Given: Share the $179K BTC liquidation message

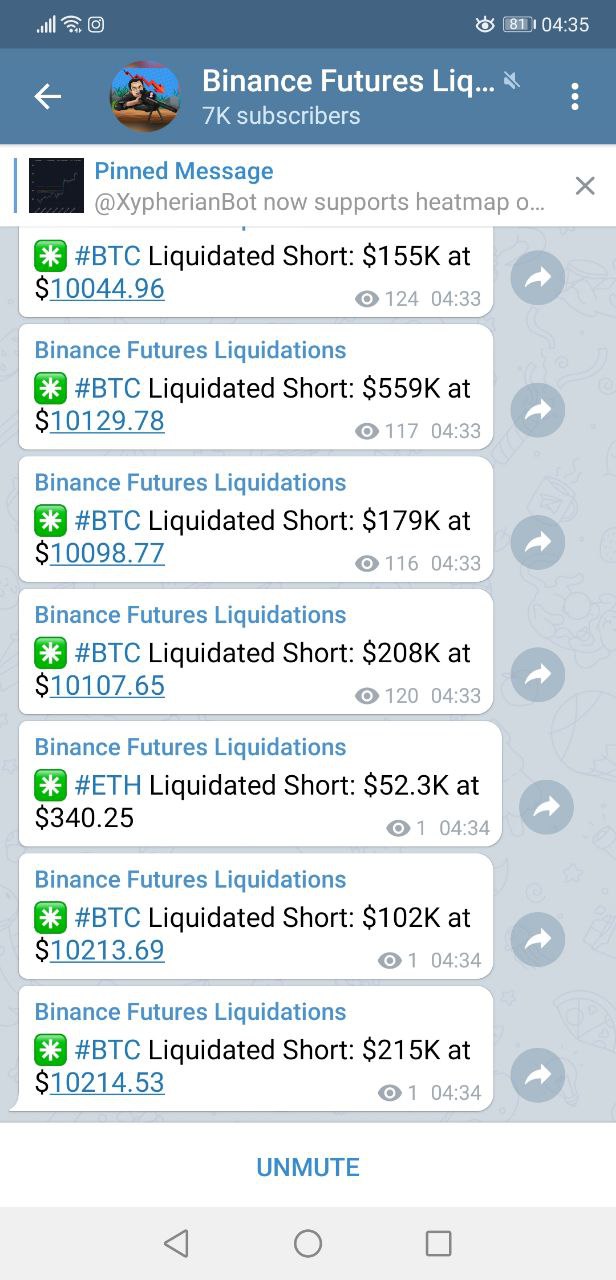Looking at the screenshot, I should coord(538,542).
